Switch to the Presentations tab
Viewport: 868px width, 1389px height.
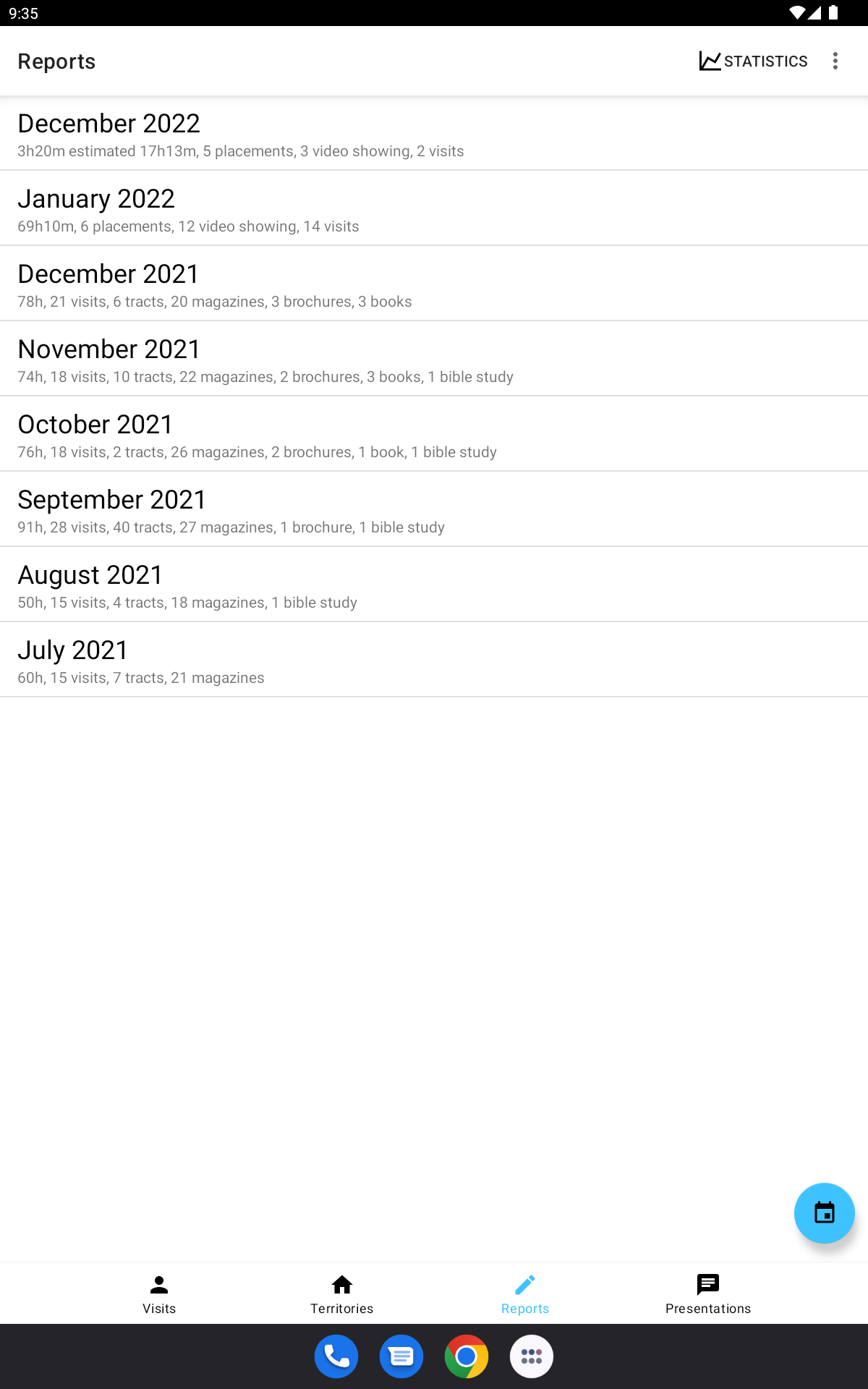point(708,1294)
